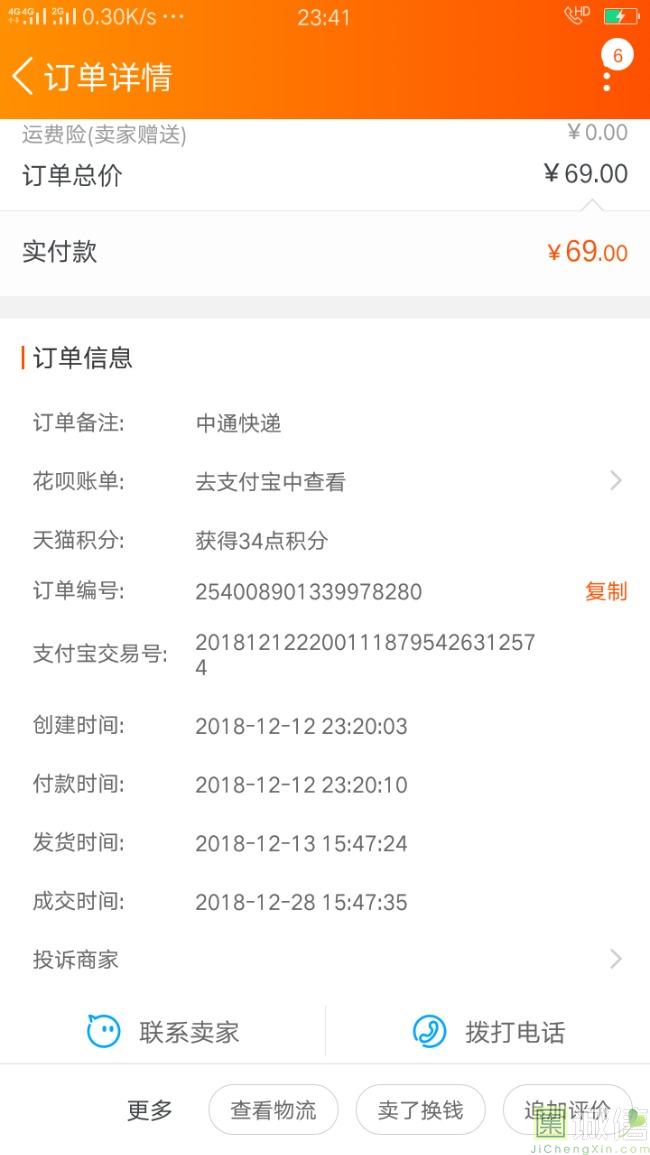This screenshot has height=1155, width=650.
Task: Tap 复制 to copy the order number
Action: click(x=606, y=591)
